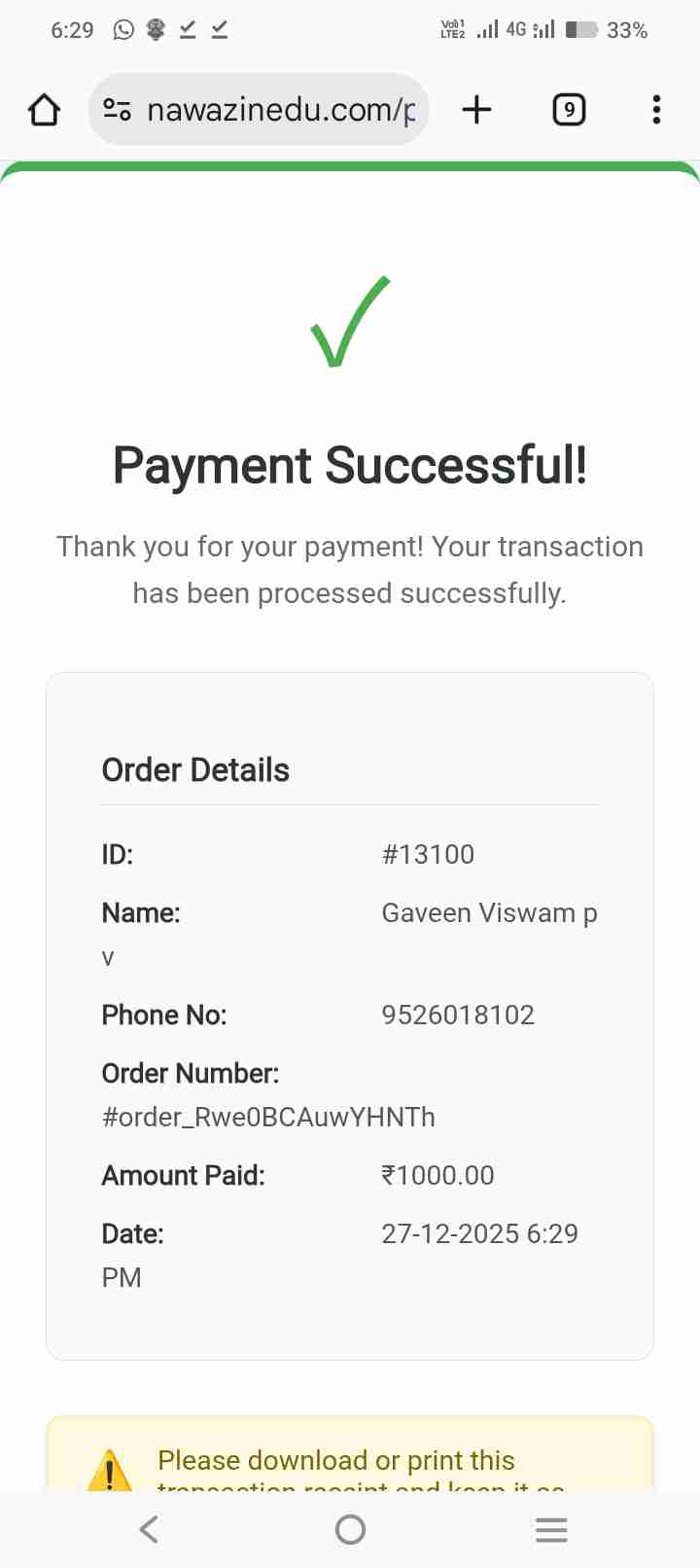The width and height of the screenshot is (700, 1568).
Task: View site info icon in address bar
Action: (118, 110)
